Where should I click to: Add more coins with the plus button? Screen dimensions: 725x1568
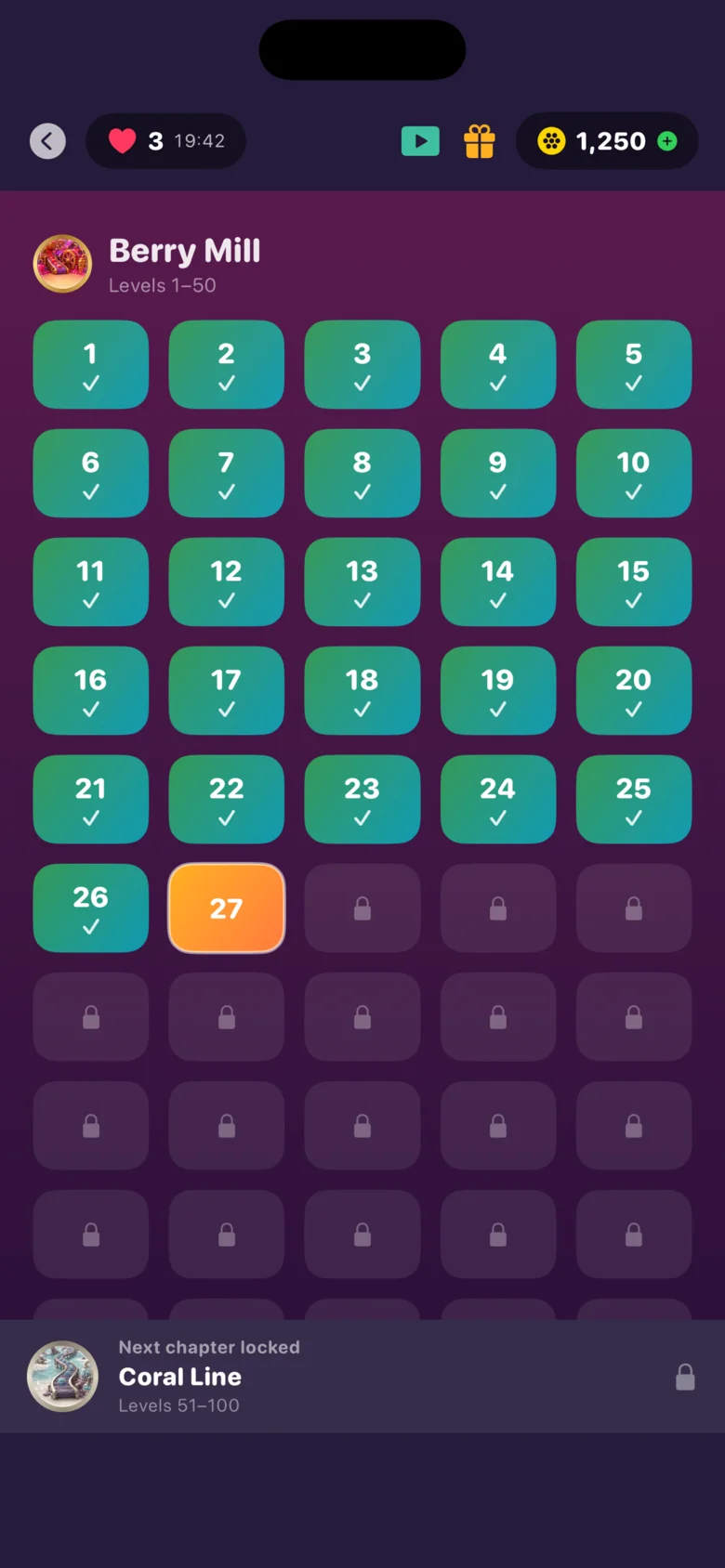667,141
